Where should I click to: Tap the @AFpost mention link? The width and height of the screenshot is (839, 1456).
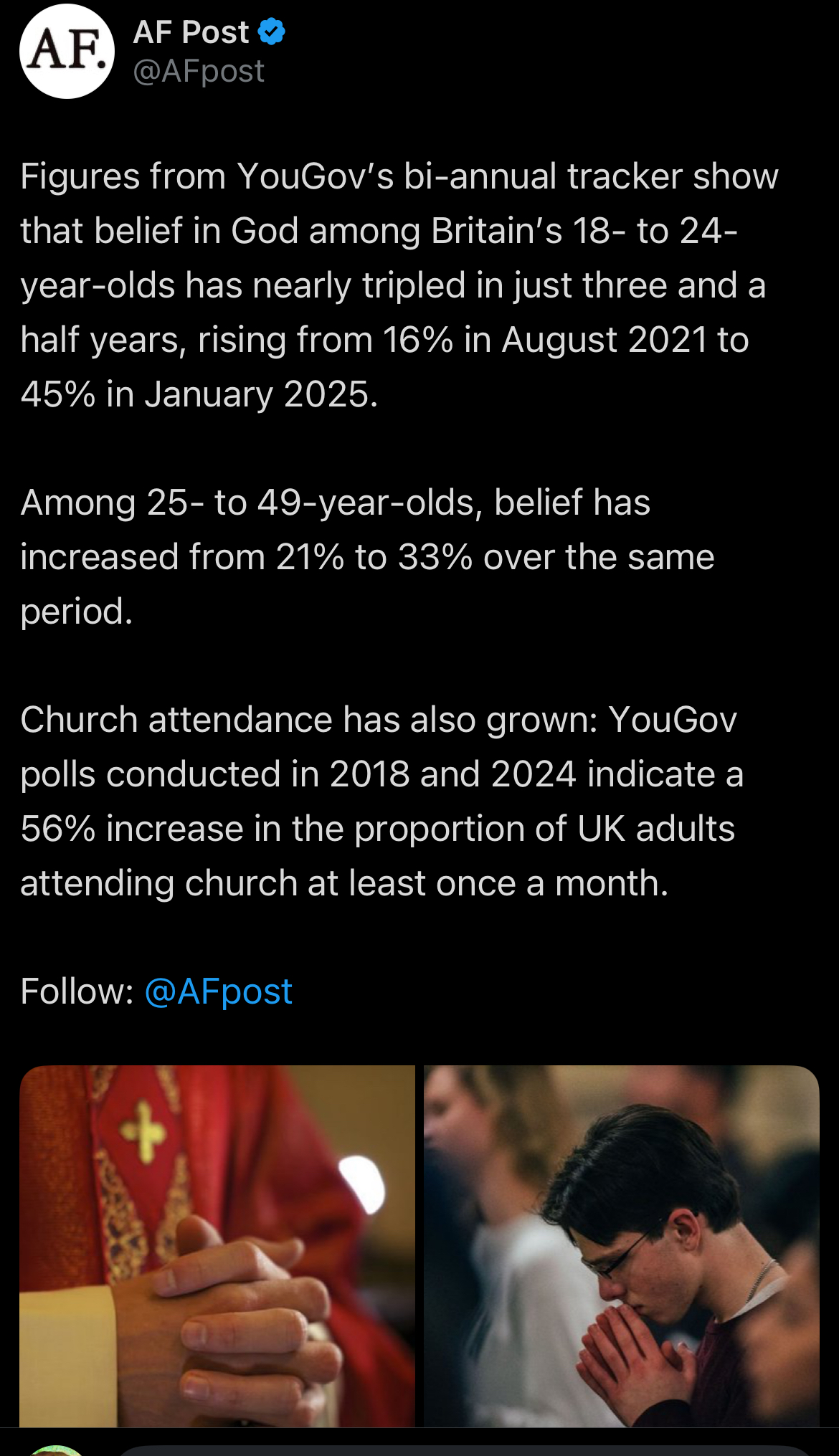[x=218, y=991]
